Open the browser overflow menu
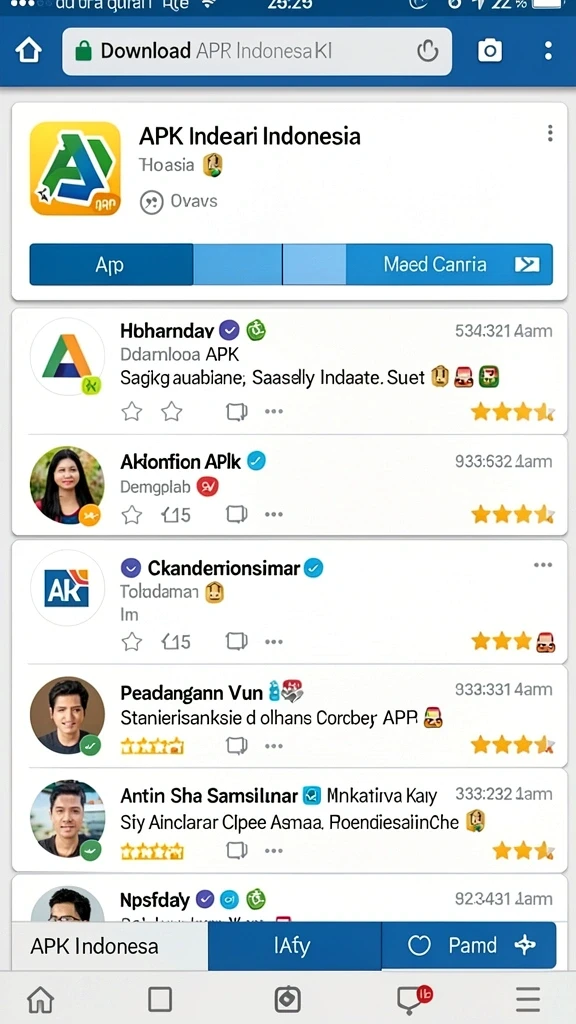The height and width of the screenshot is (1024, 576). click(547, 50)
